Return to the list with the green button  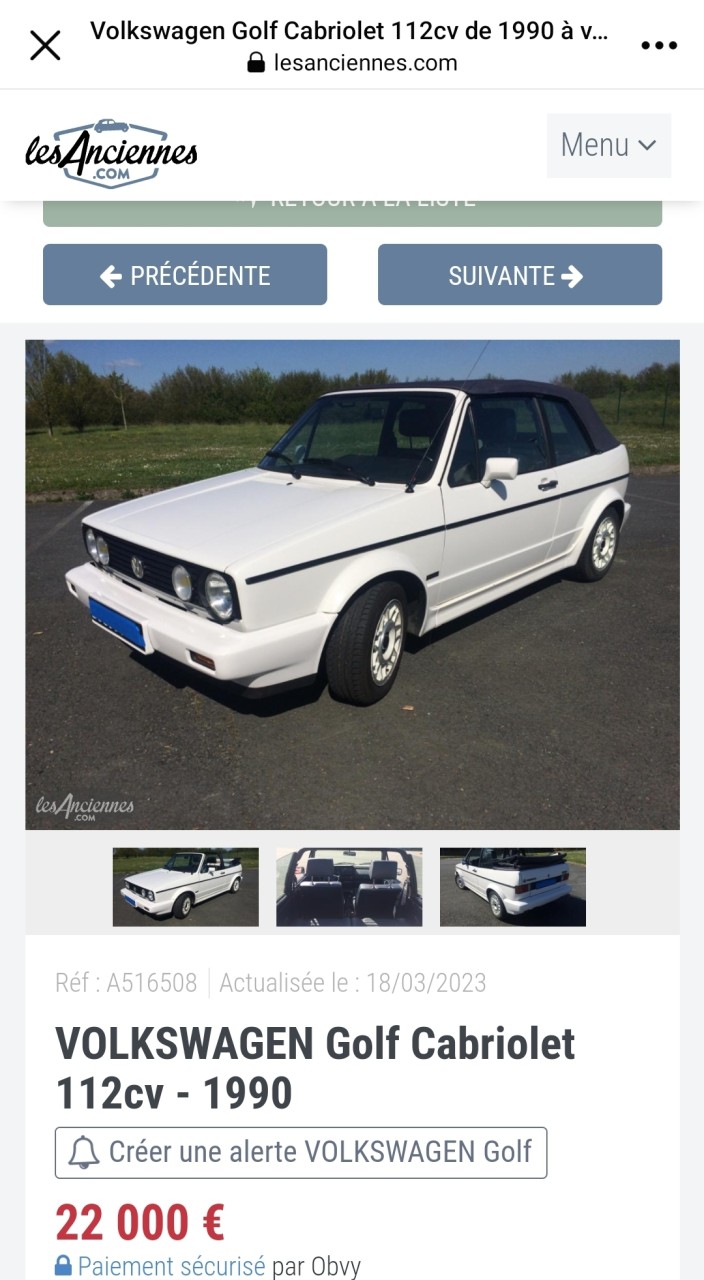pos(352,212)
